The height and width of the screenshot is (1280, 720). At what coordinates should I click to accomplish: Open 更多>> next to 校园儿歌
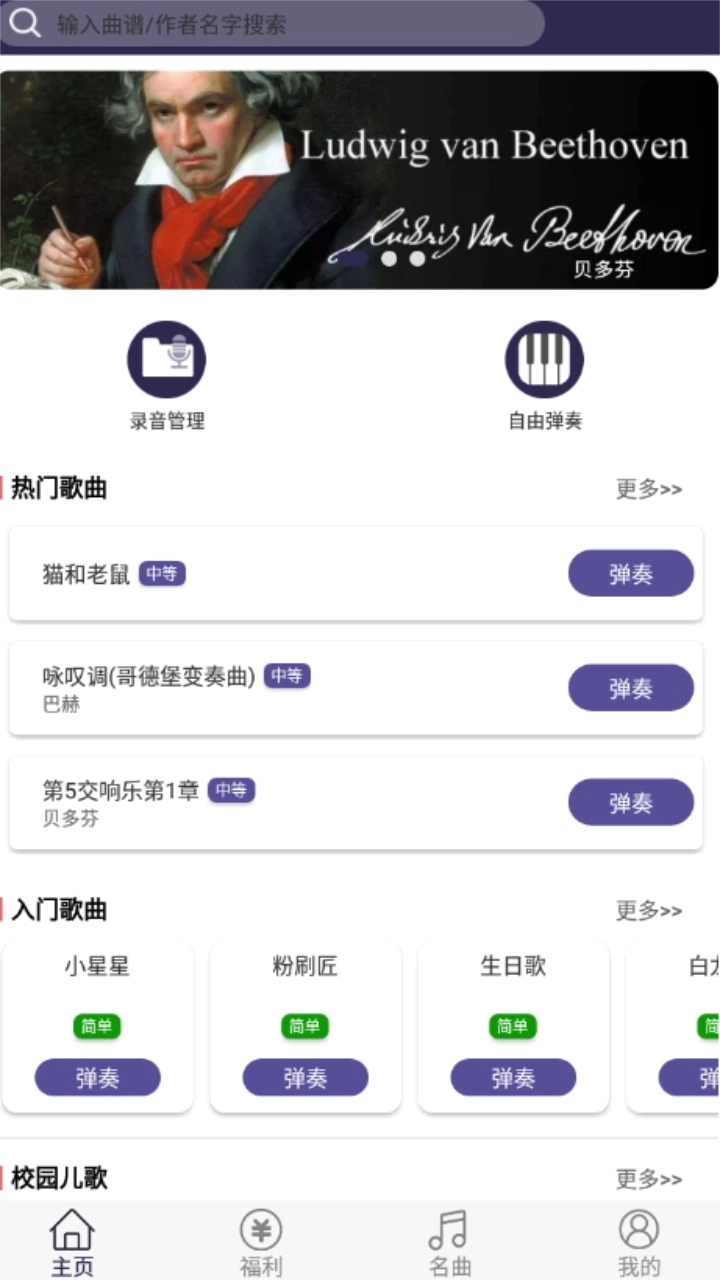648,1179
